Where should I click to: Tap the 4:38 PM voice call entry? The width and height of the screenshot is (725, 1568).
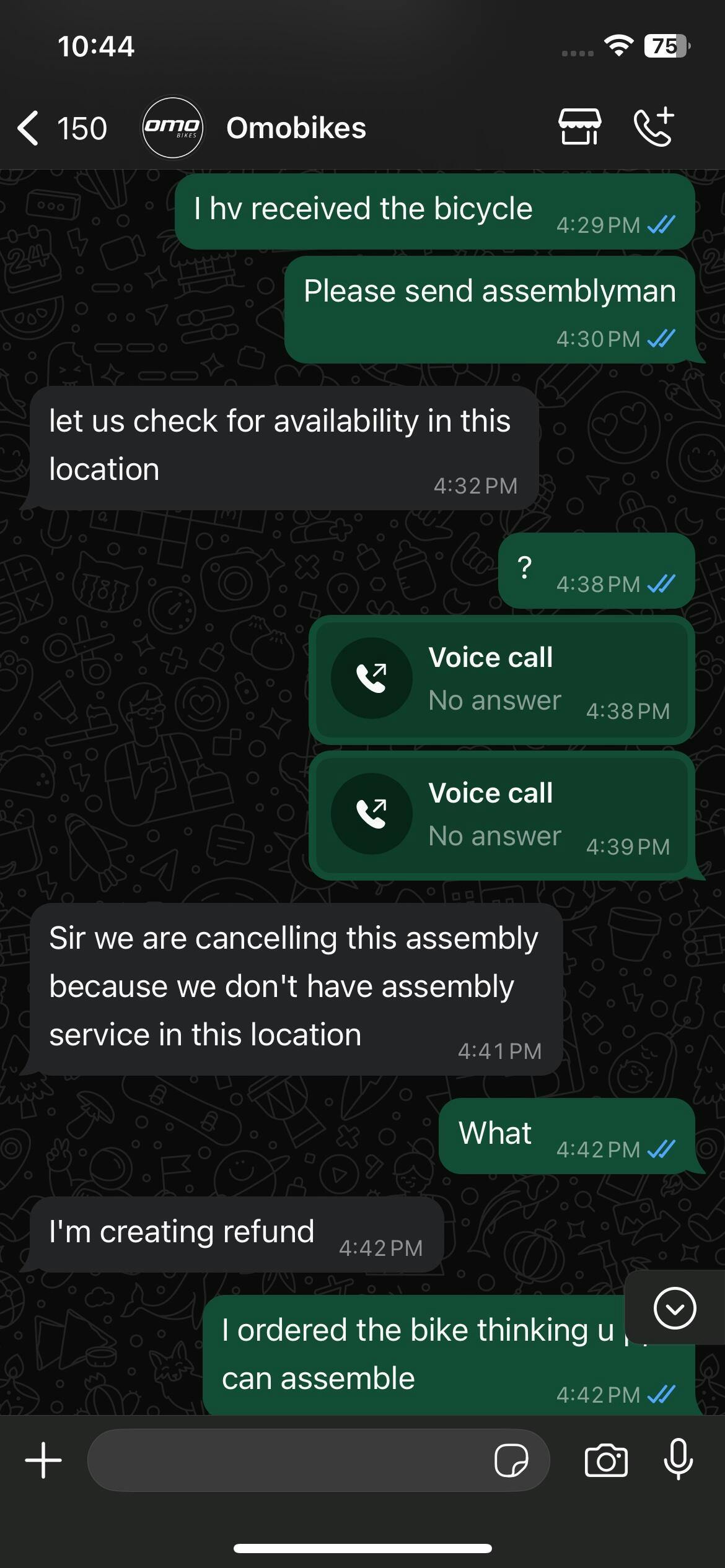tap(501, 679)
